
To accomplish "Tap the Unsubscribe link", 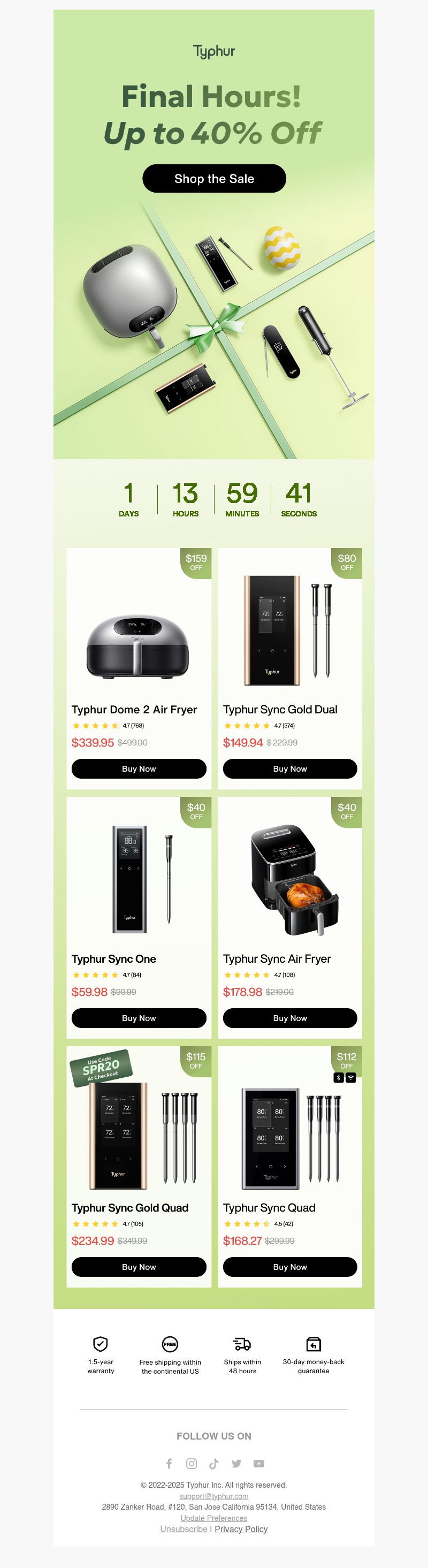I will coord(184,1528).
